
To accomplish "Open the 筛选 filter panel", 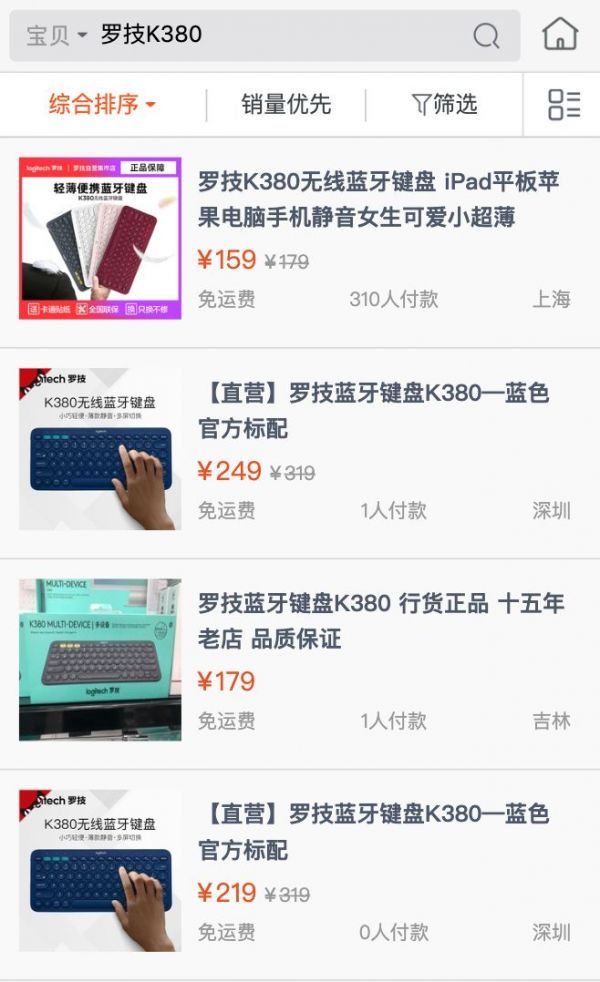I will 444,104.
